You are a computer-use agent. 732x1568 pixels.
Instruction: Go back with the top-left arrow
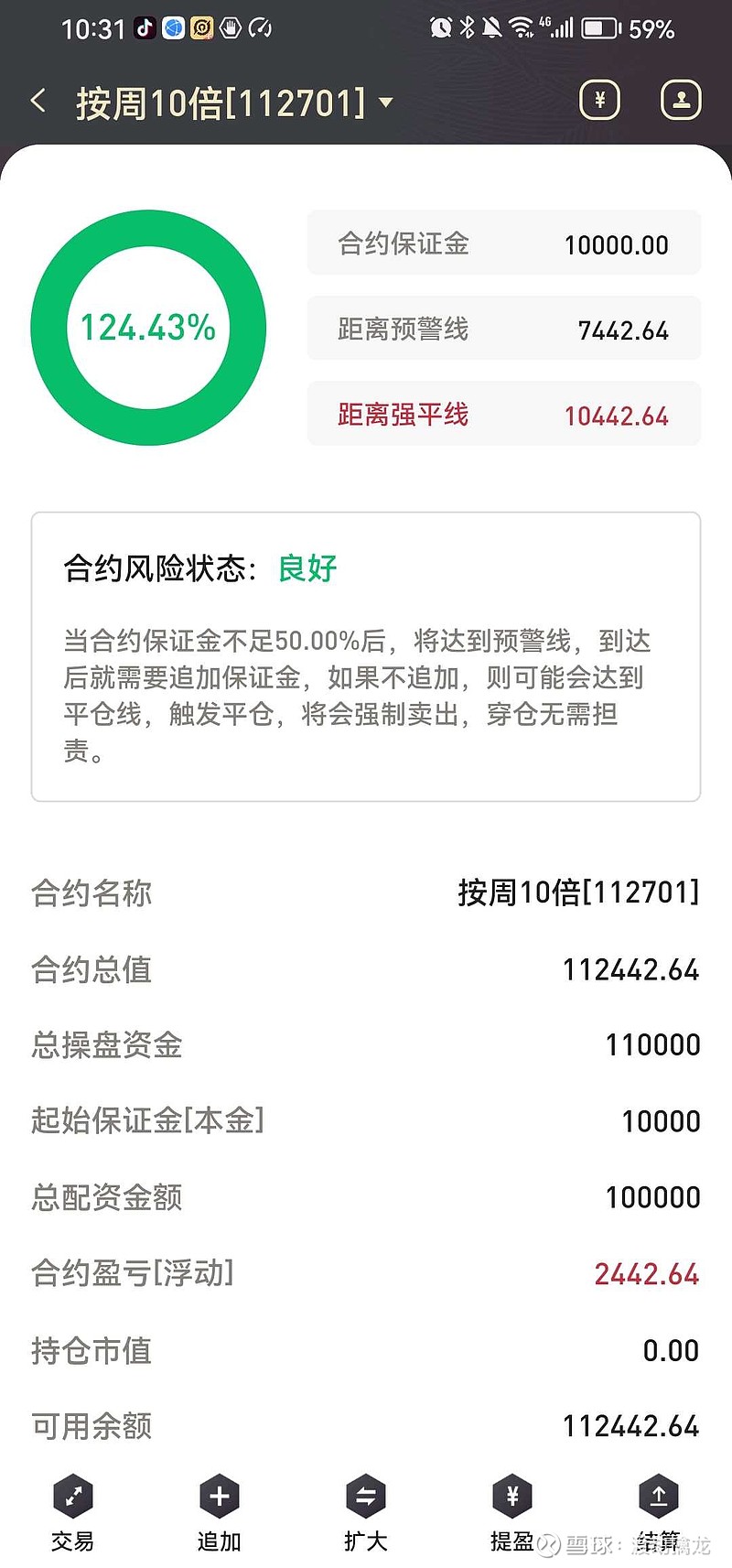(38, 101)
